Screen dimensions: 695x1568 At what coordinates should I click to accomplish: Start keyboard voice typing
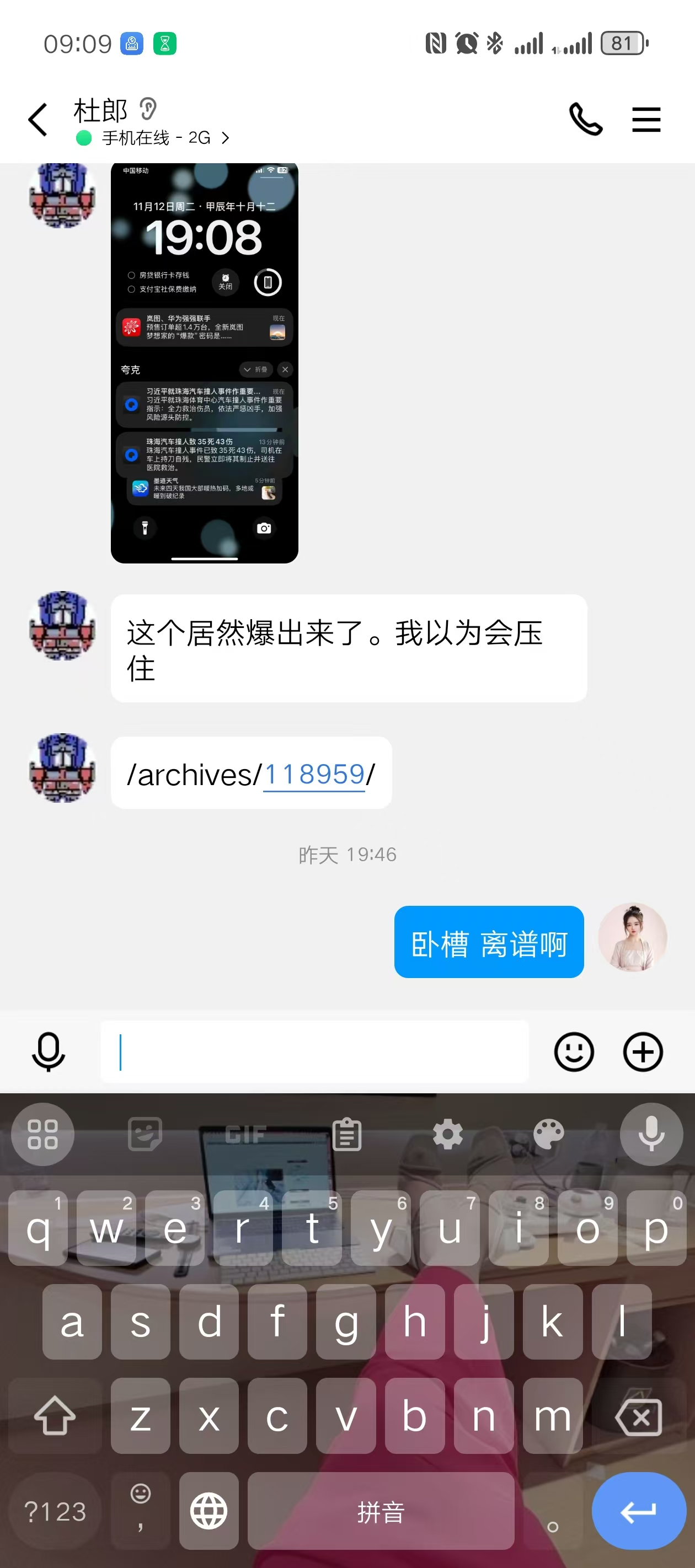(x=650, y=1135)
